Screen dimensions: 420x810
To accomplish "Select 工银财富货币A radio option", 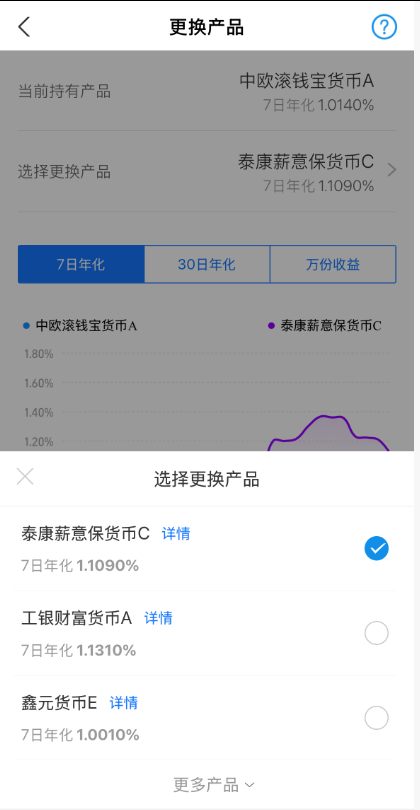I will tap(376, 633).
